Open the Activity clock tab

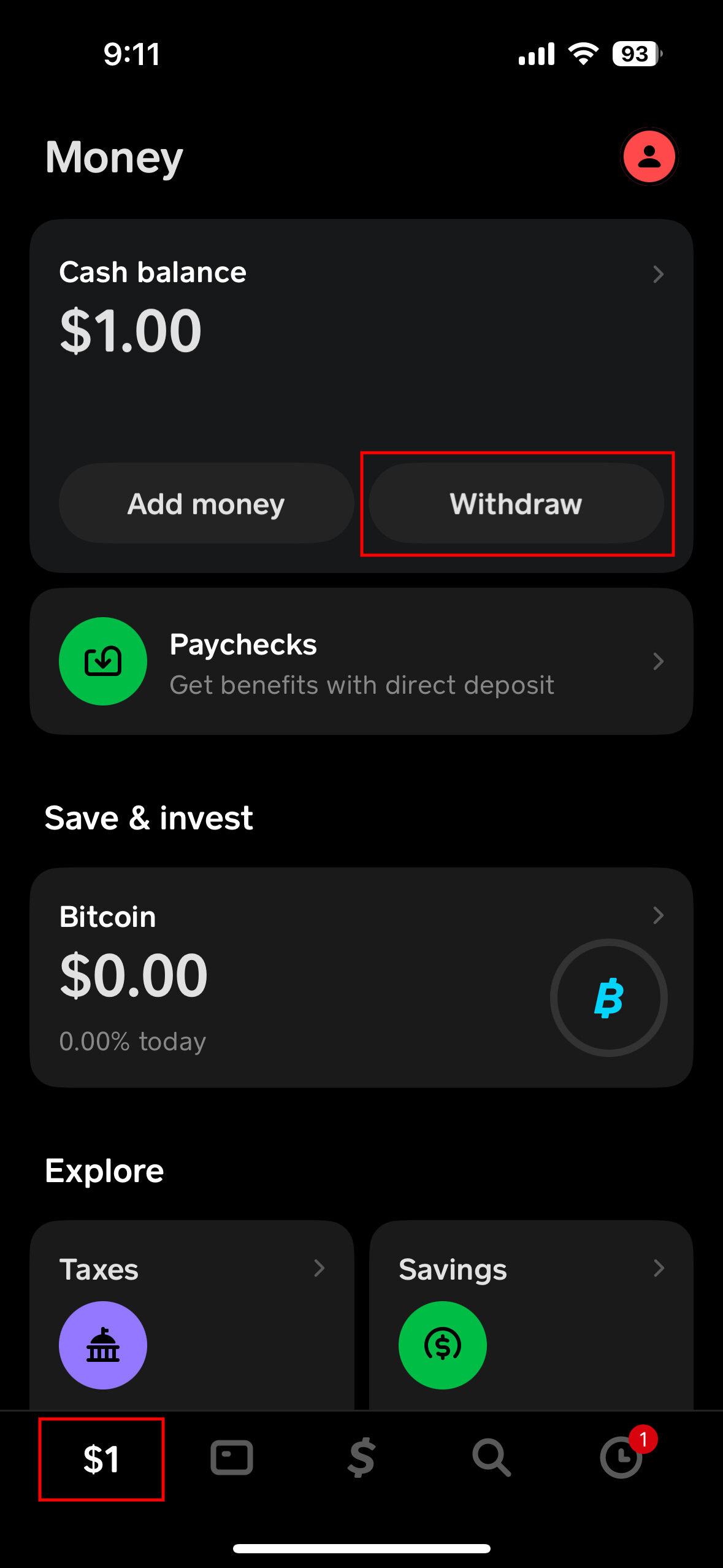[621, 1458]
